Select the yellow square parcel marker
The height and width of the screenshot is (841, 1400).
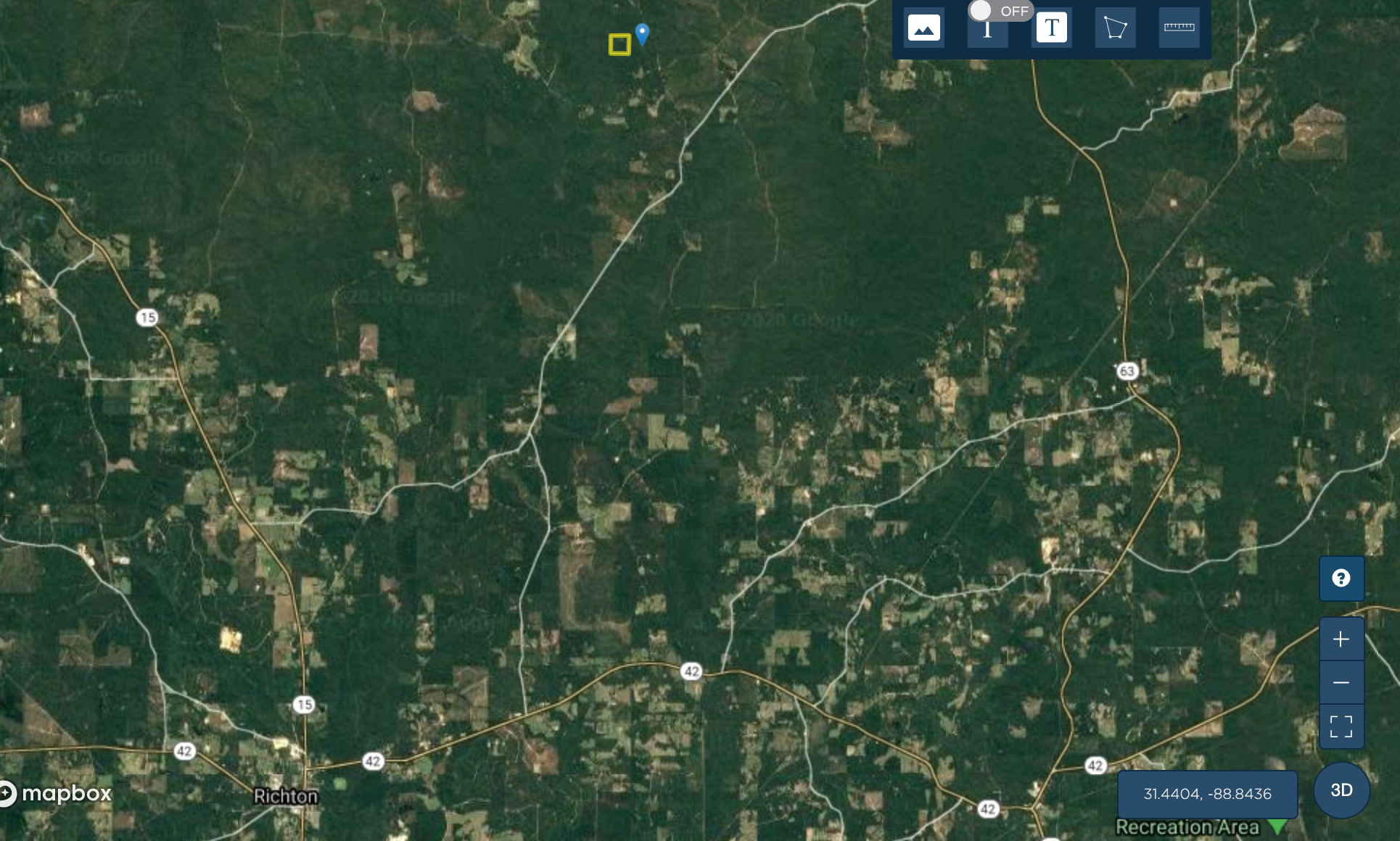(619, 45)
